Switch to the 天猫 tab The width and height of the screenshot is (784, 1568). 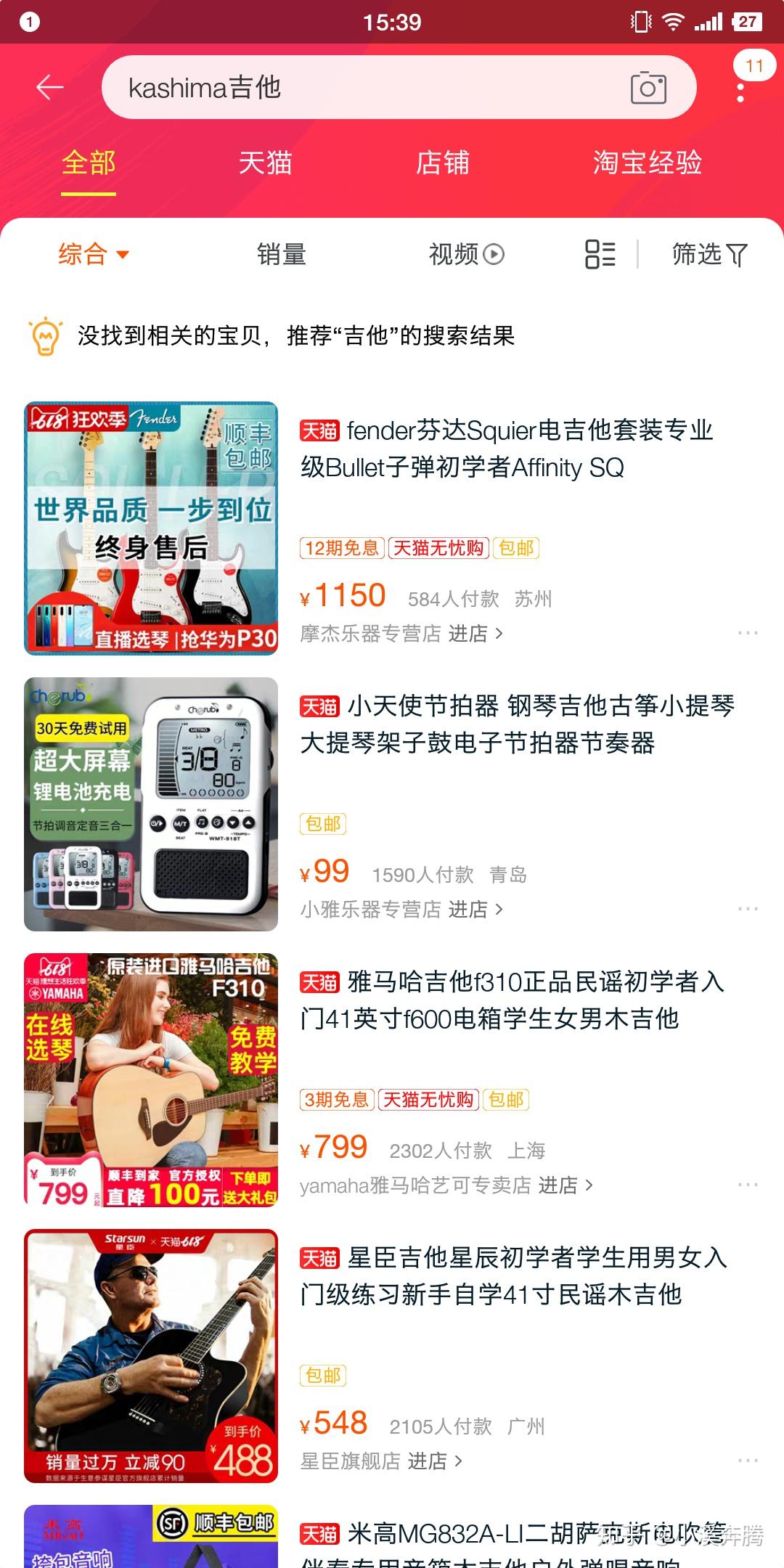click(265, 163)
